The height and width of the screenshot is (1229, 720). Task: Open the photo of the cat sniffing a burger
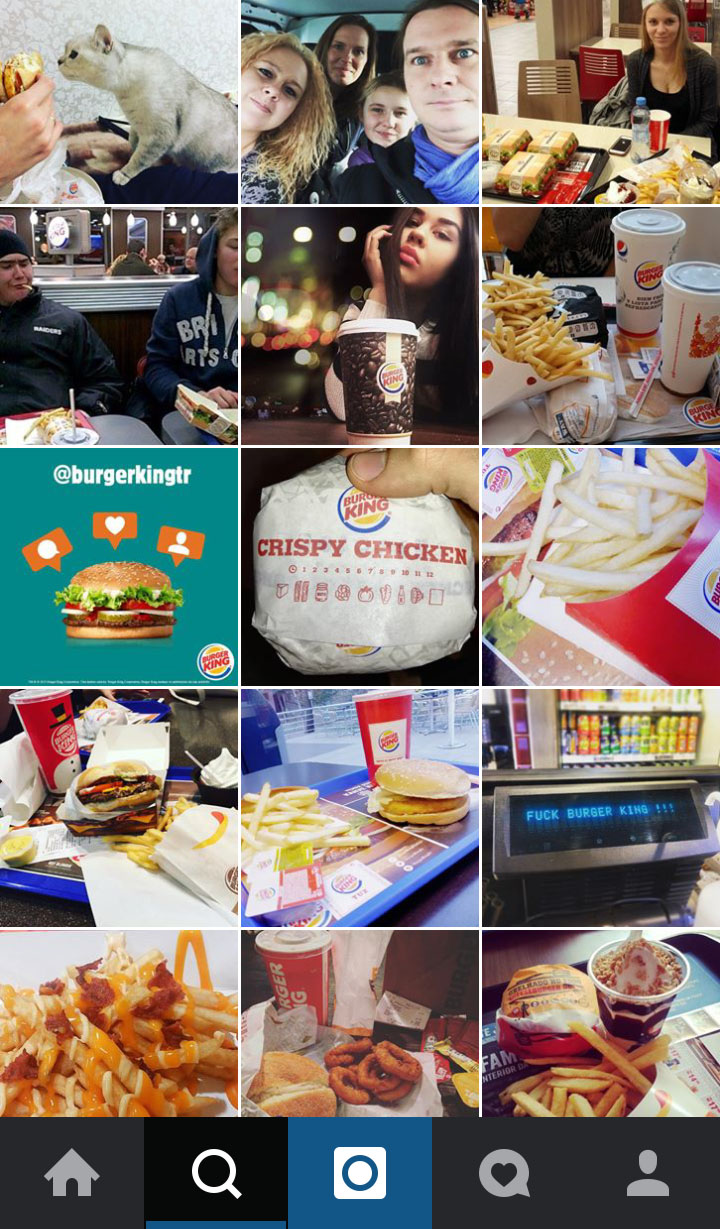click(x=119, y=102)
